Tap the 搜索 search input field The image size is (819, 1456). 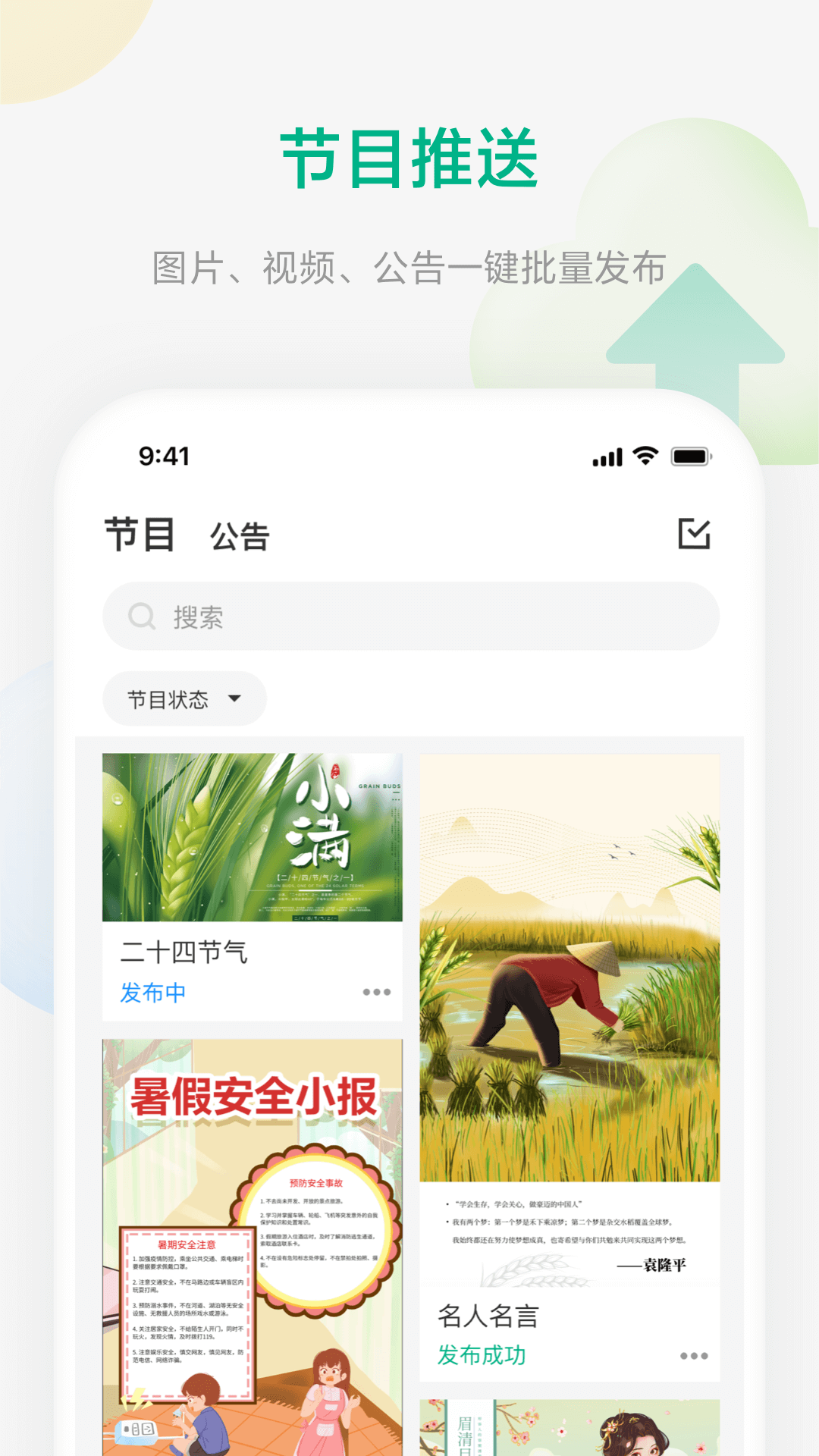pos(413,617)
